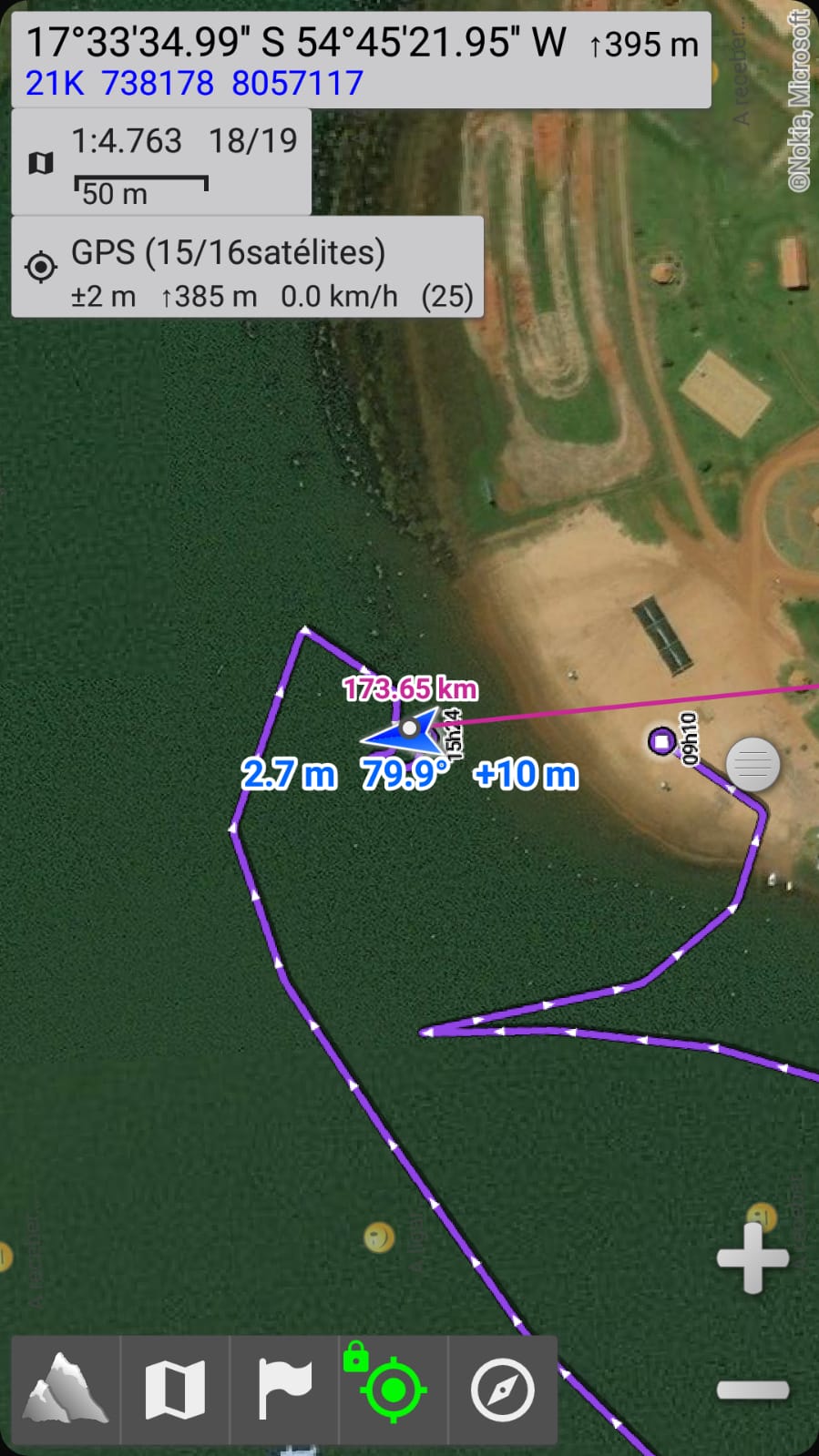Open the waypoint flag button
Screen dimensions: 819x1456
point(284,1390)
